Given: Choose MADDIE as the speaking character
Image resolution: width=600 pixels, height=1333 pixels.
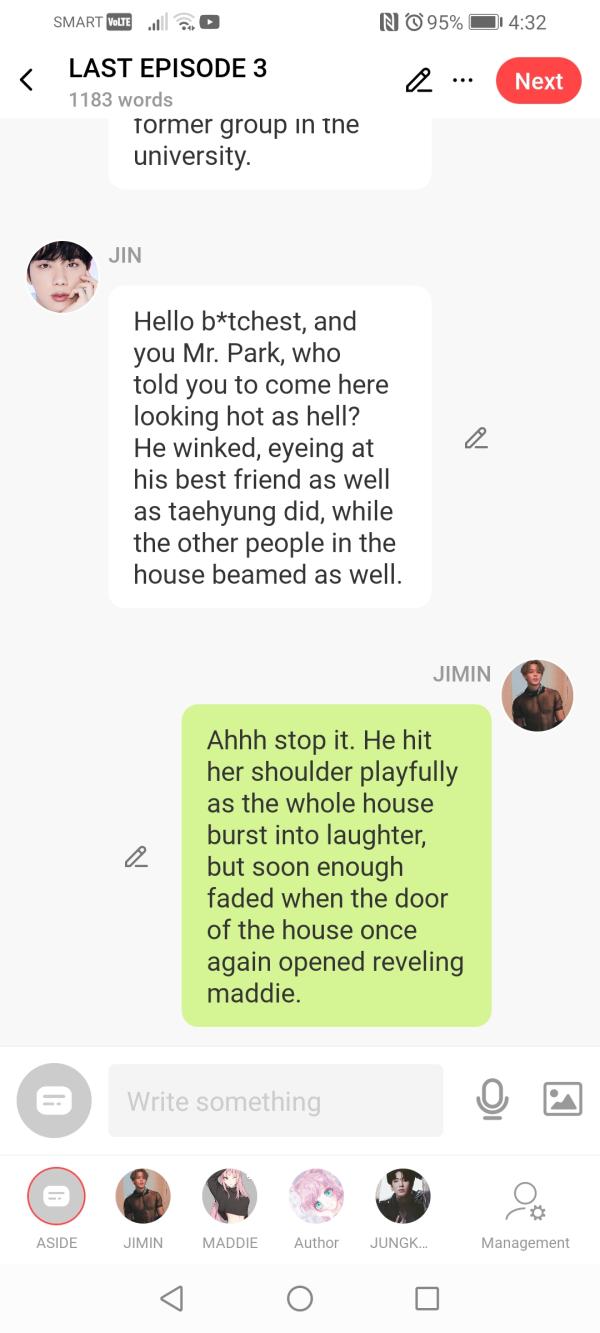Looking at the screenshot, I should click(x=230, y=1196).
